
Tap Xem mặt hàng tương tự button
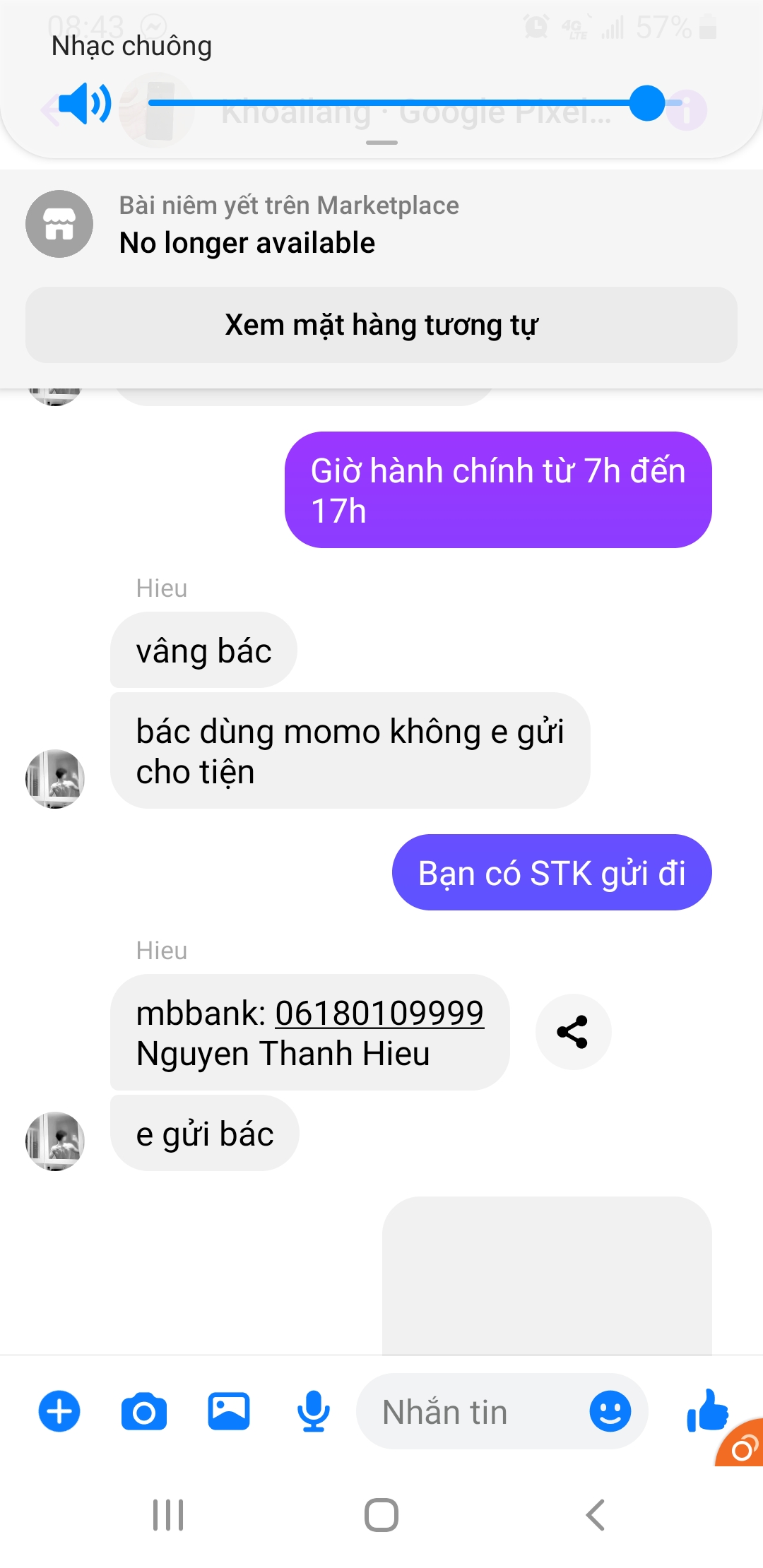pyautogui.click(x=381, y=325)
